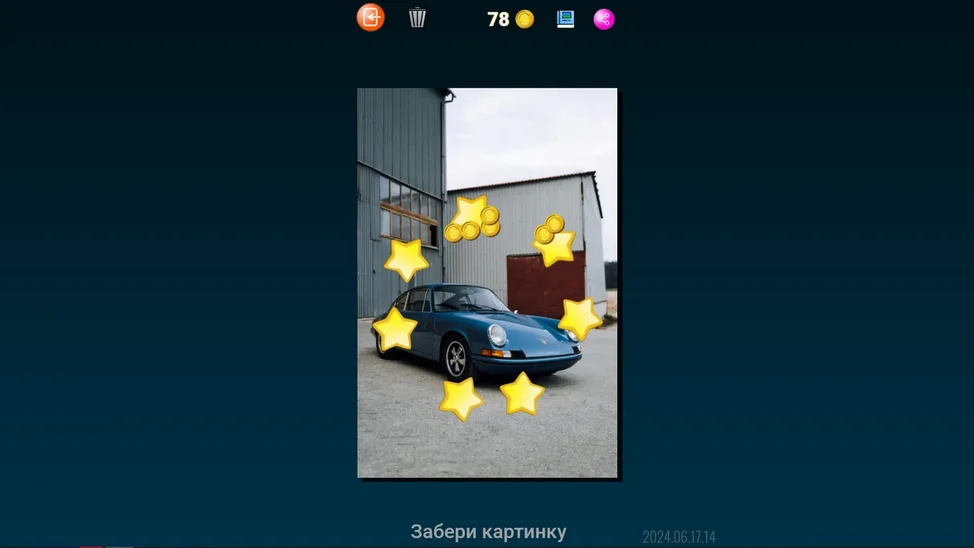
Task: Tap the trash bin icon
Action: coord(417,18)
